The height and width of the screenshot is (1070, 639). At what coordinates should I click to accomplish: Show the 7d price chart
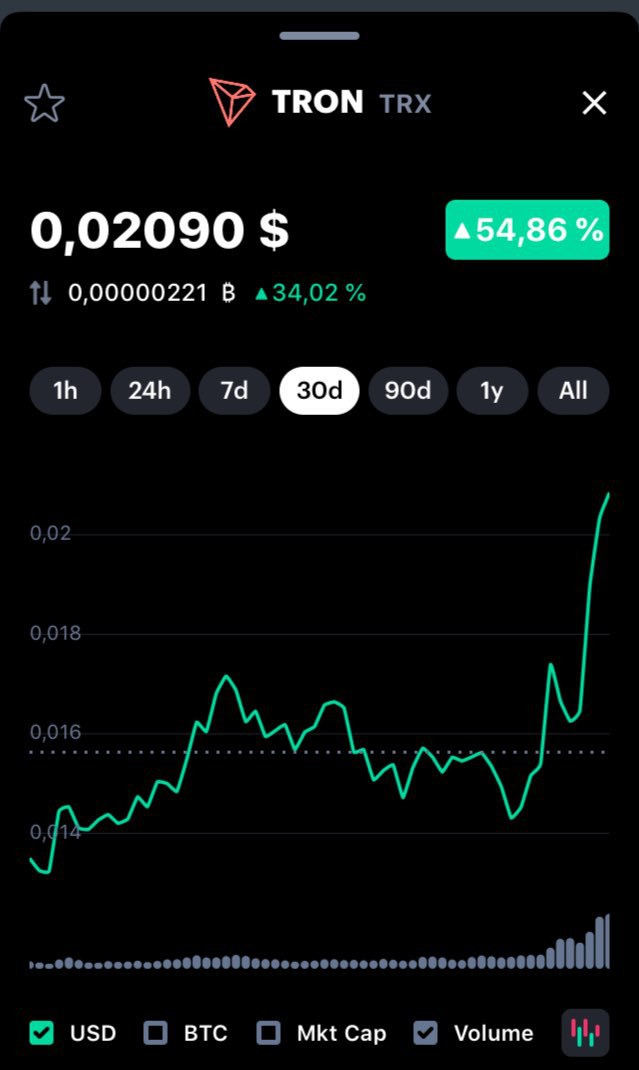click(x=234, y=391)
